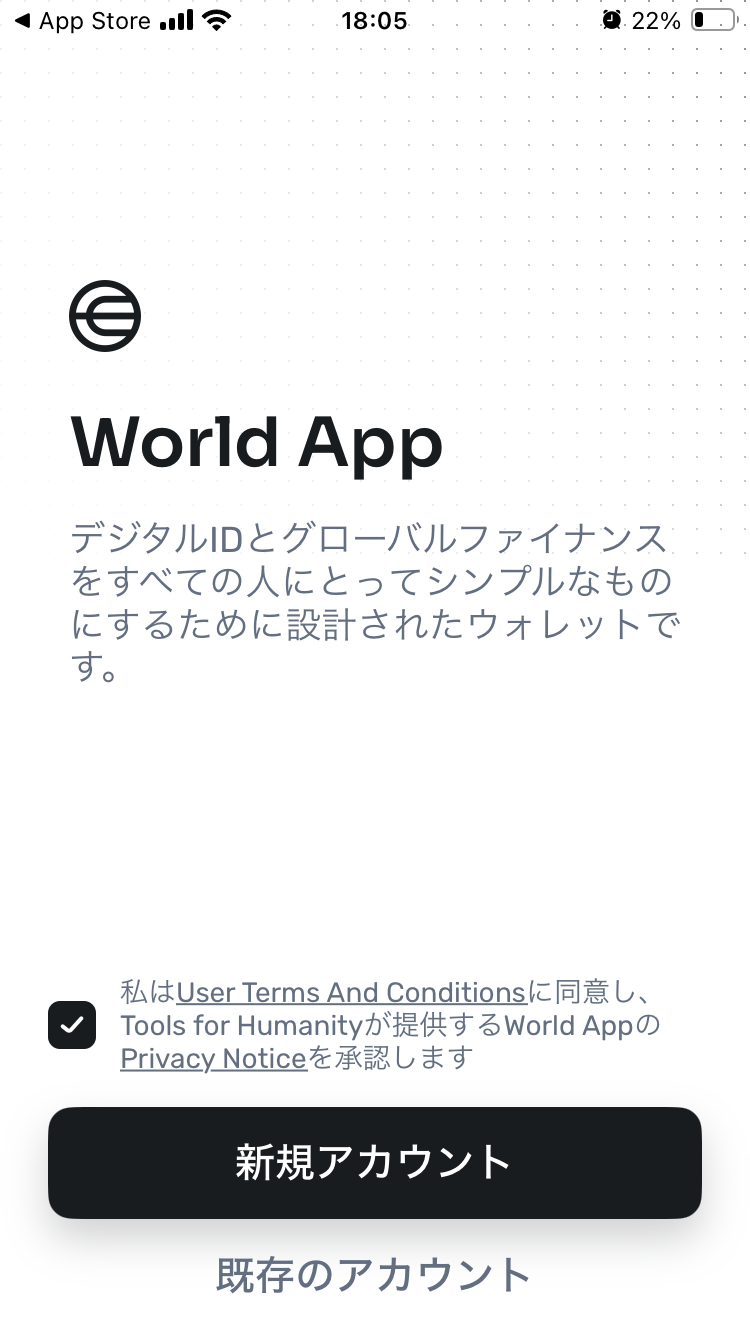Open the Privacy Notice link
The height and width of the screenshot is (1334, 750).
point(213,1058)
